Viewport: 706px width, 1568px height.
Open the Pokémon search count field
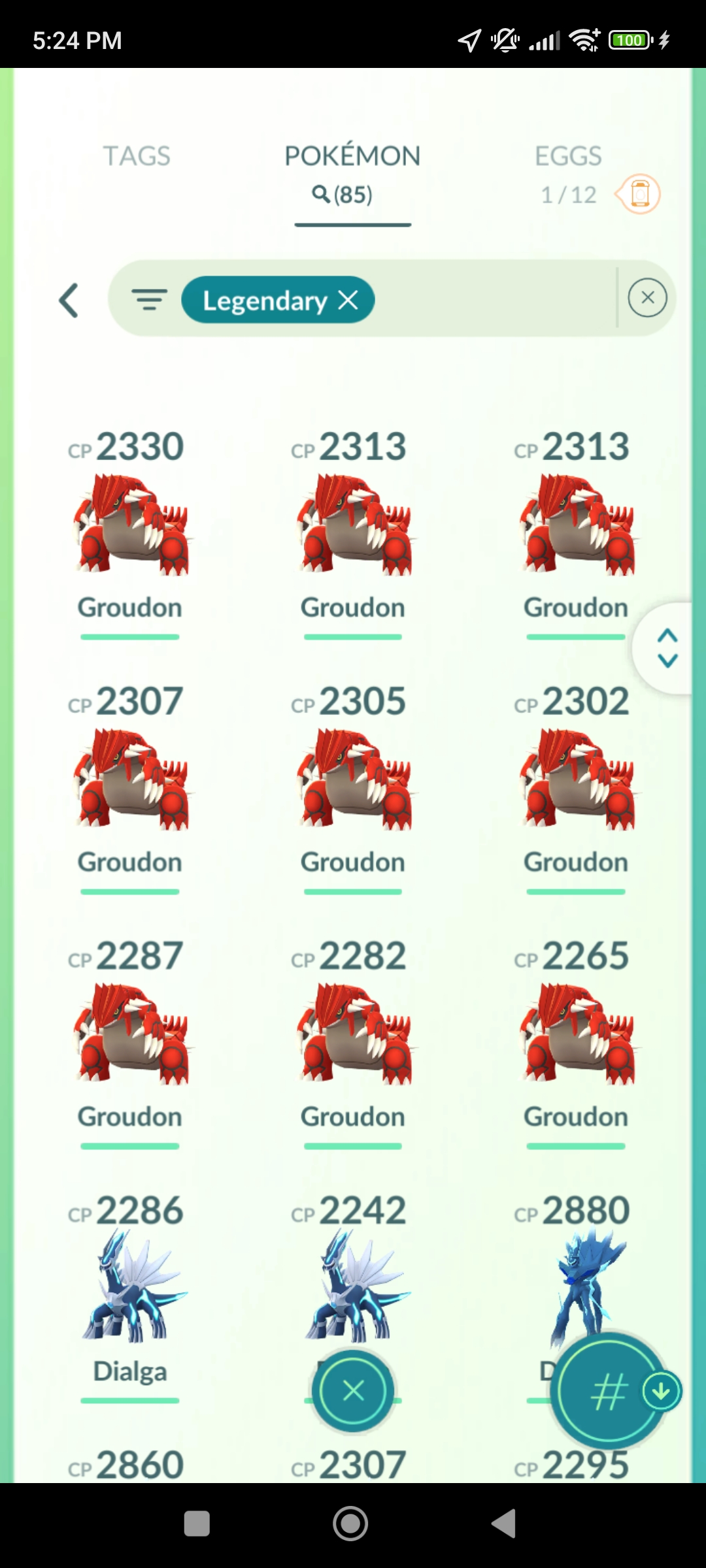pyautogui.click(x=343, y=195)
